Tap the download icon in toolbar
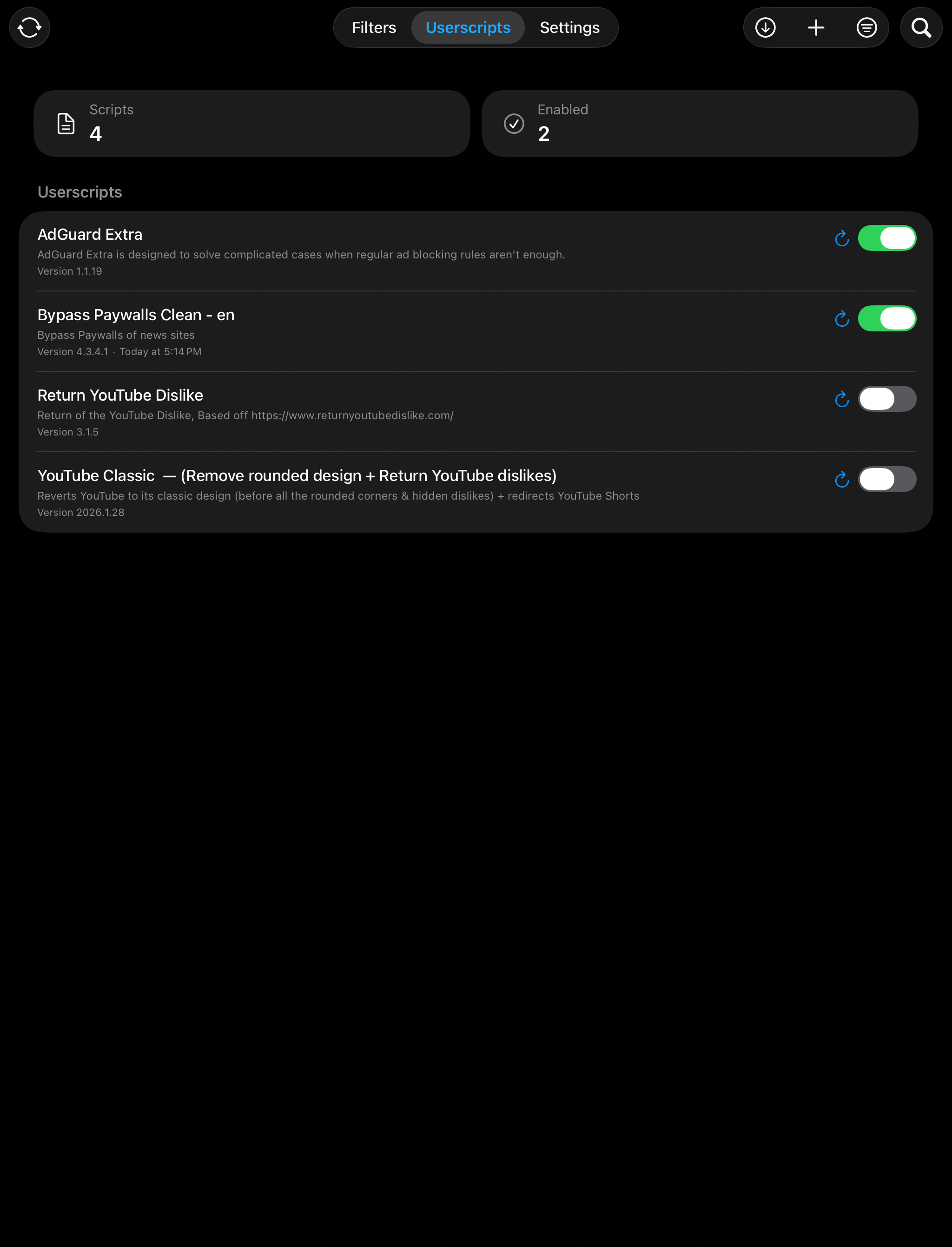 coord(765,27)
